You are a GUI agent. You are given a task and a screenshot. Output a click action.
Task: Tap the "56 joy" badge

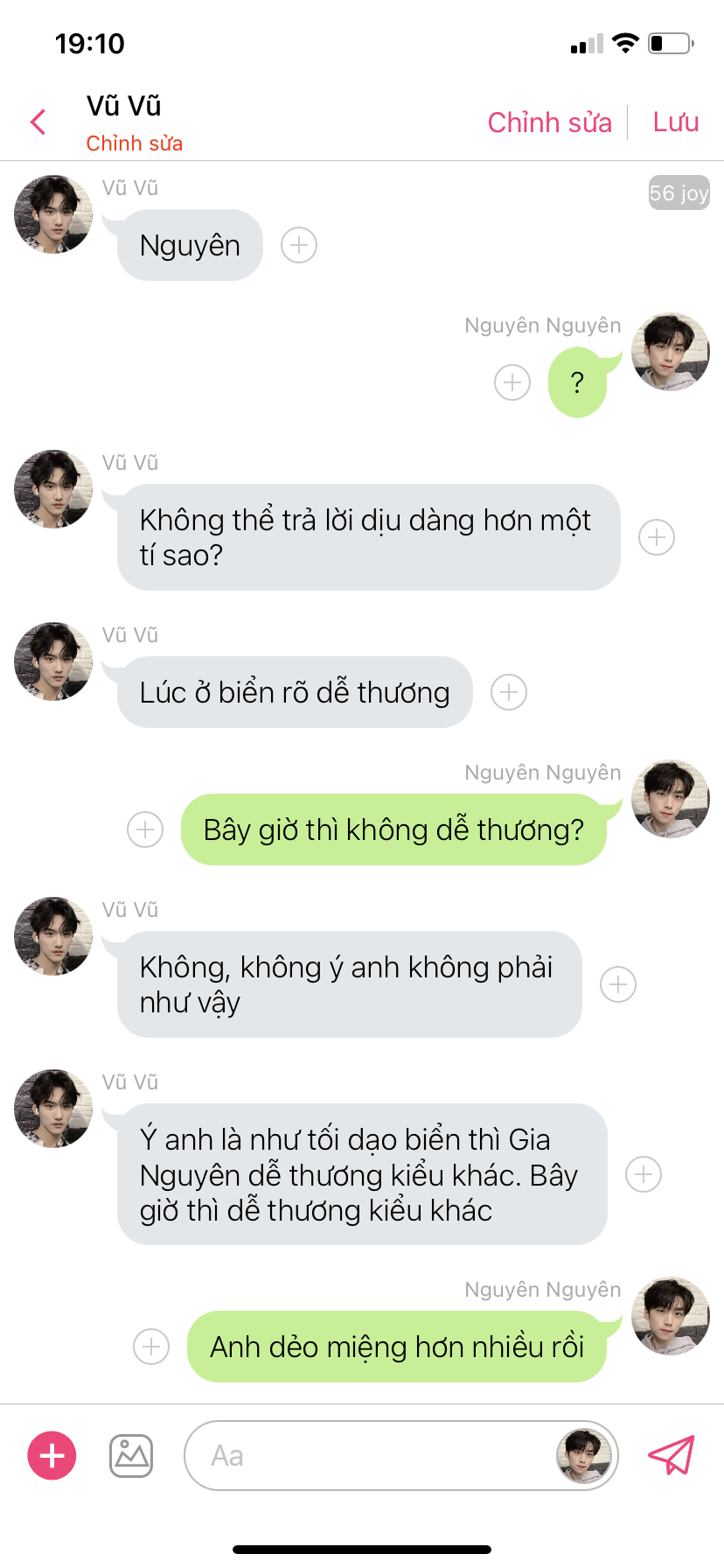point(679,193)
